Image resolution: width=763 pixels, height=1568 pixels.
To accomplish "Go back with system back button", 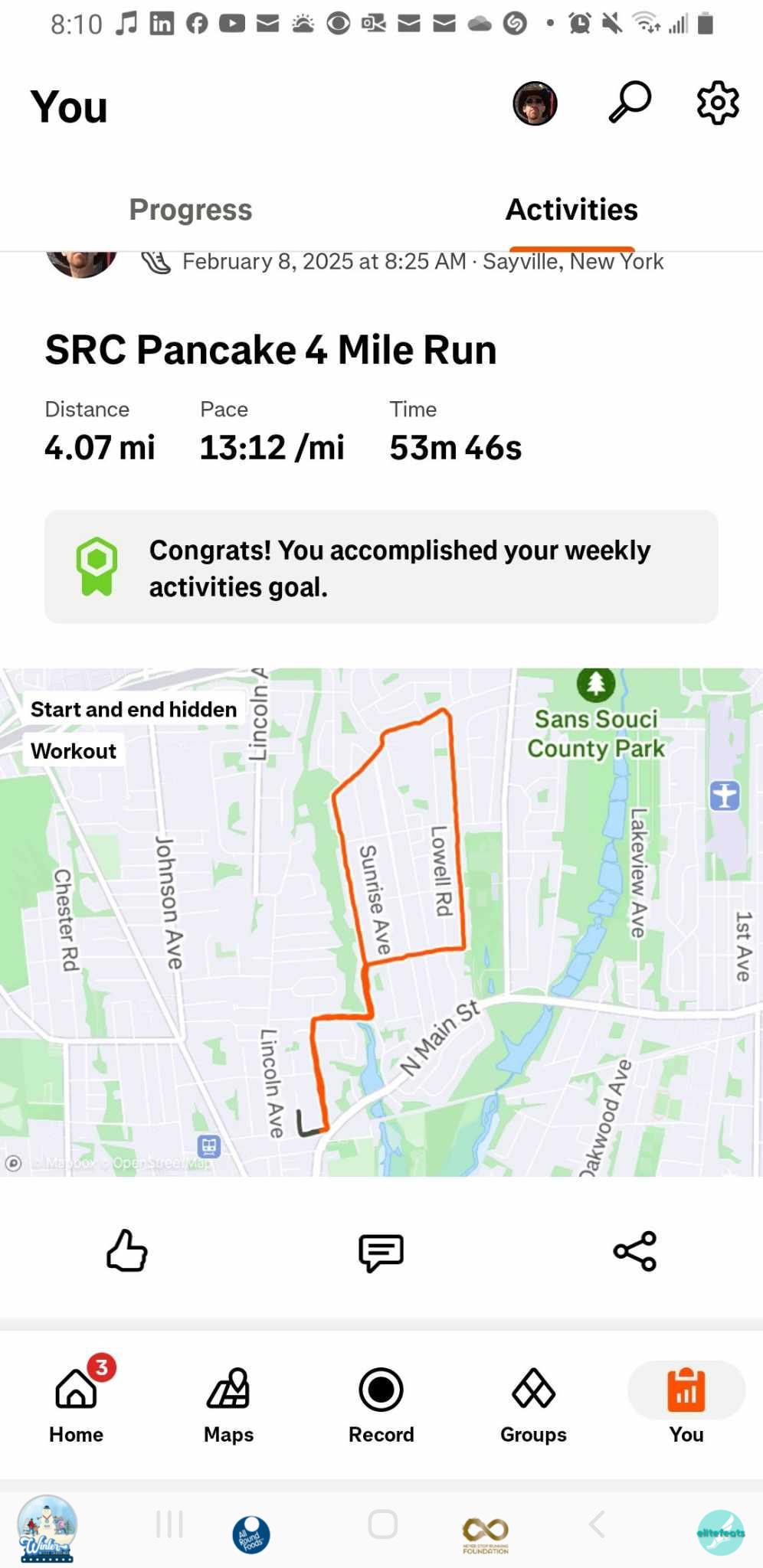I will click(597, 1524).
